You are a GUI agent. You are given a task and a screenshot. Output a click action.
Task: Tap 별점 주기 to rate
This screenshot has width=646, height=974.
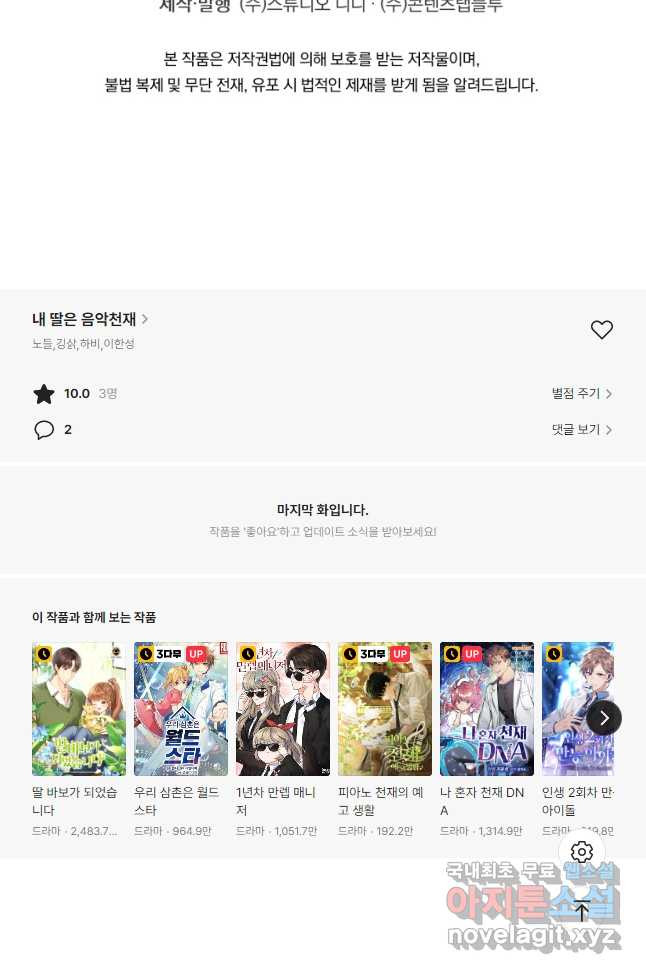(582, 394)
